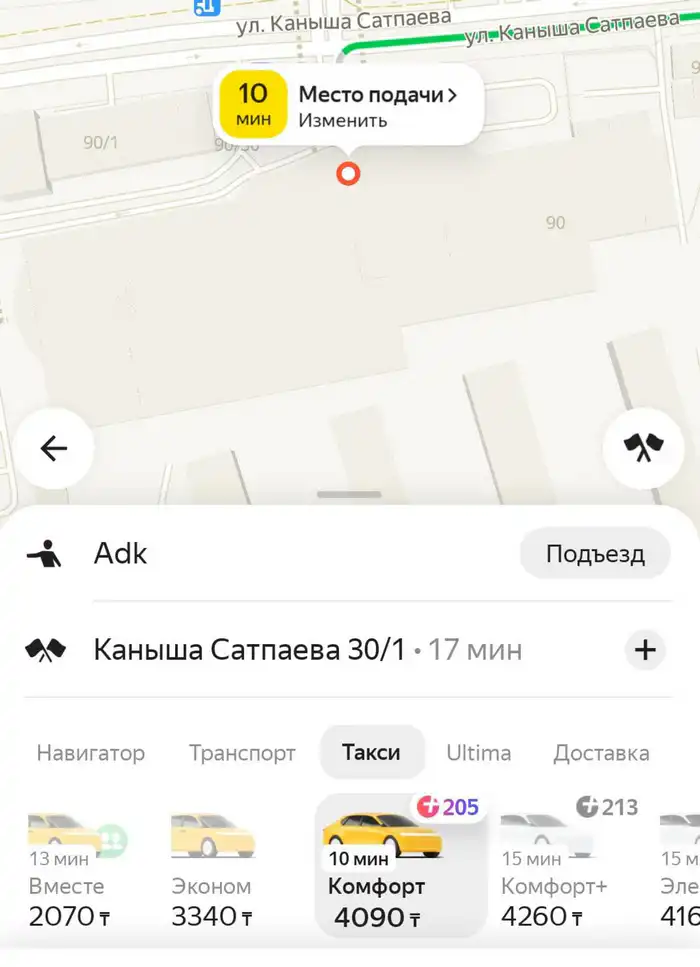Tap the Подъезд entrance button
Screen dimensions: 700x967
pos(594,553)
